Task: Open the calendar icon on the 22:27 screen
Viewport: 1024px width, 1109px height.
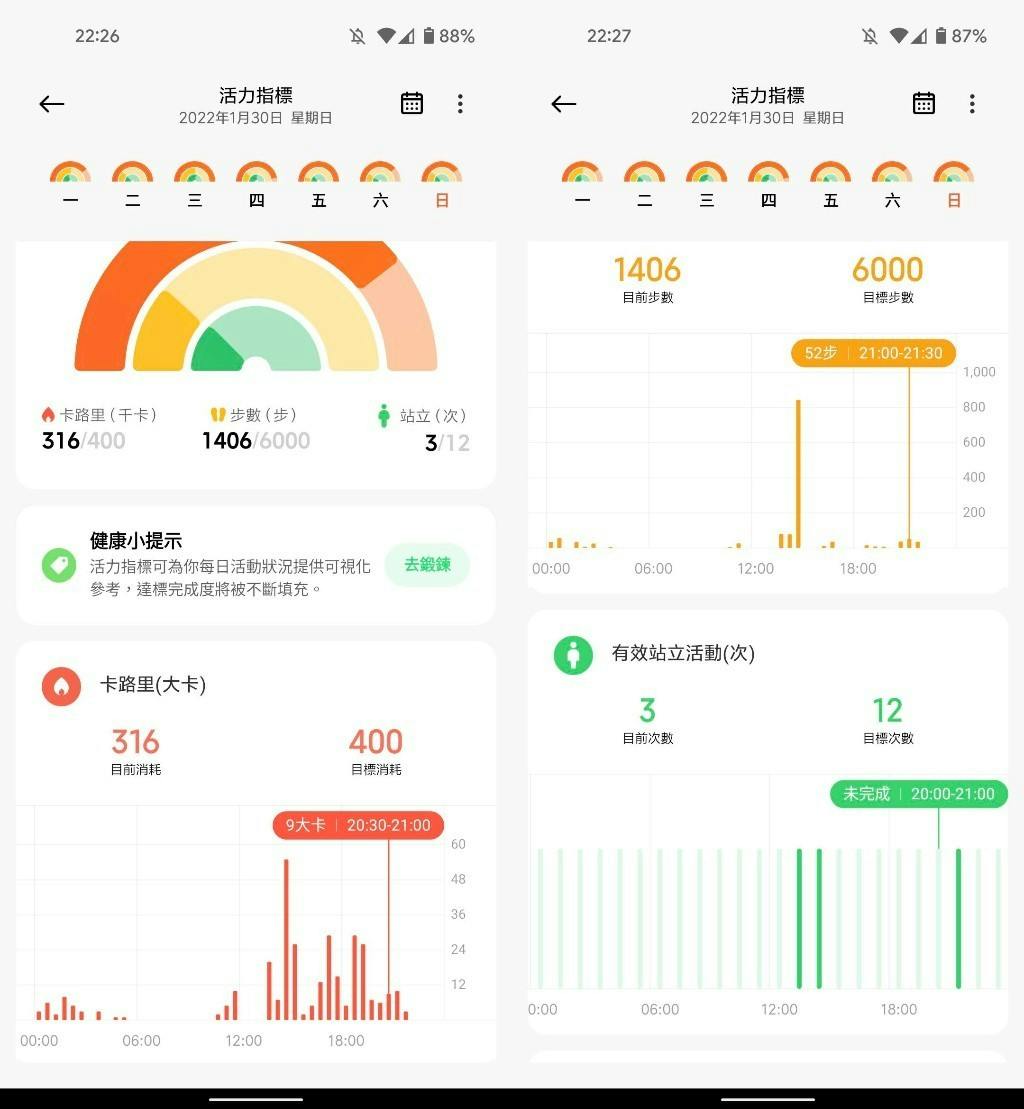Action: (924, 104)
